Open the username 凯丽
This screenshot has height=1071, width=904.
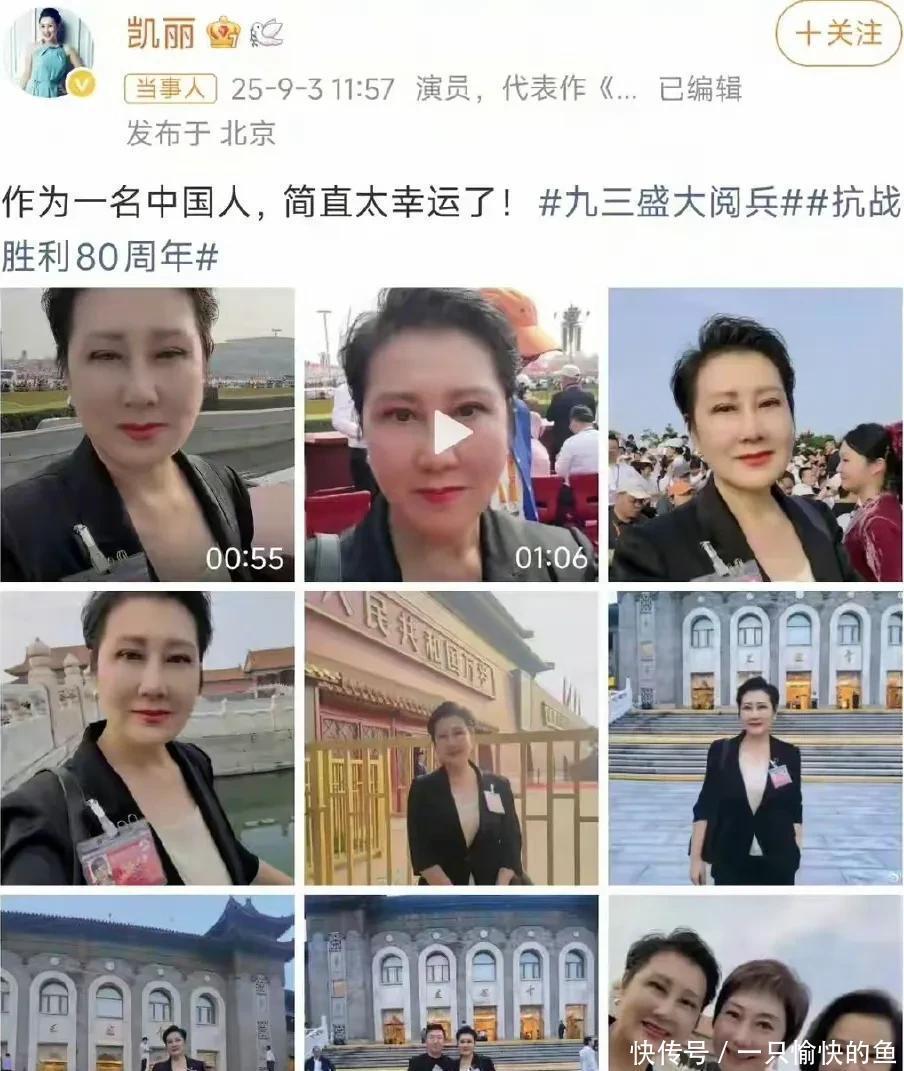[160, 33]
